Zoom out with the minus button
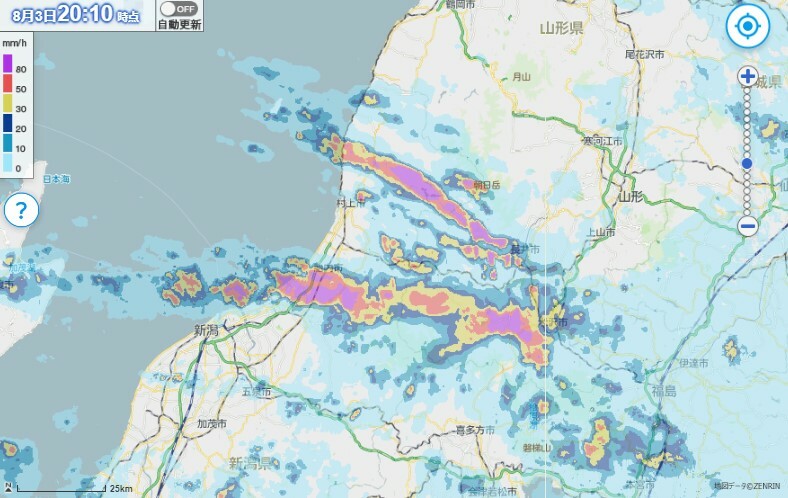 747,226
